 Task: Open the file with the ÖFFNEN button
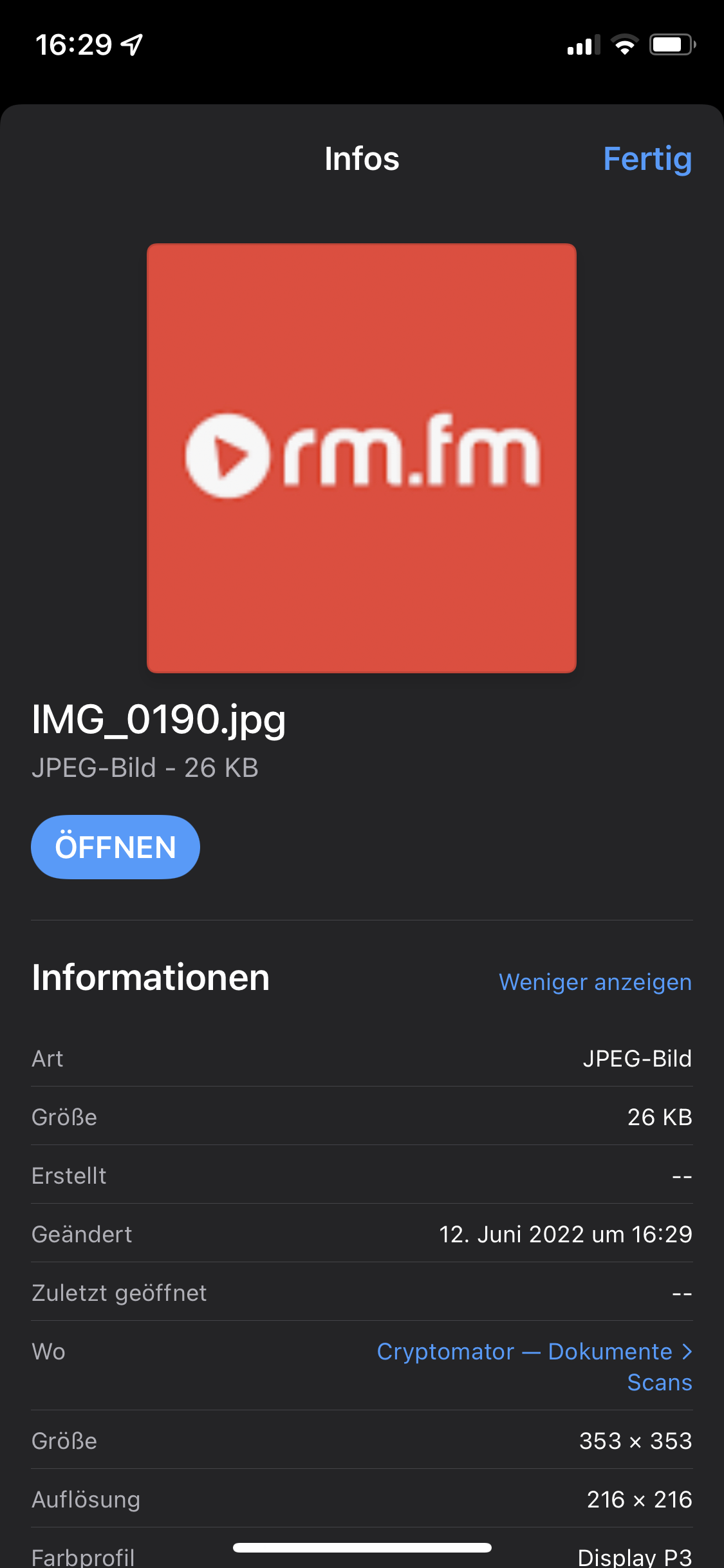(x=115, y=847)
